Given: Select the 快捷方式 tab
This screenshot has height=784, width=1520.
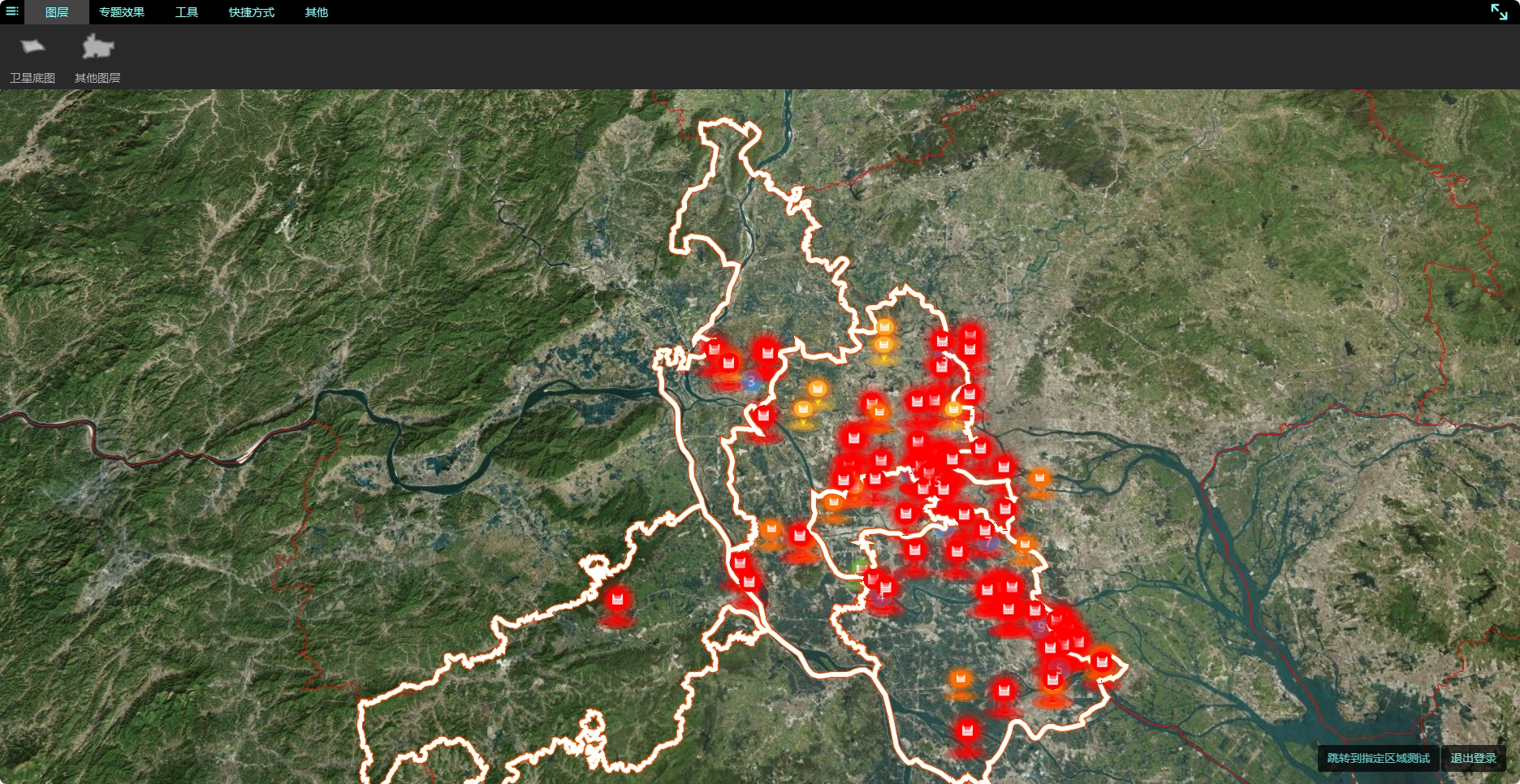Looking at the screenshot, I should (252, 12).
